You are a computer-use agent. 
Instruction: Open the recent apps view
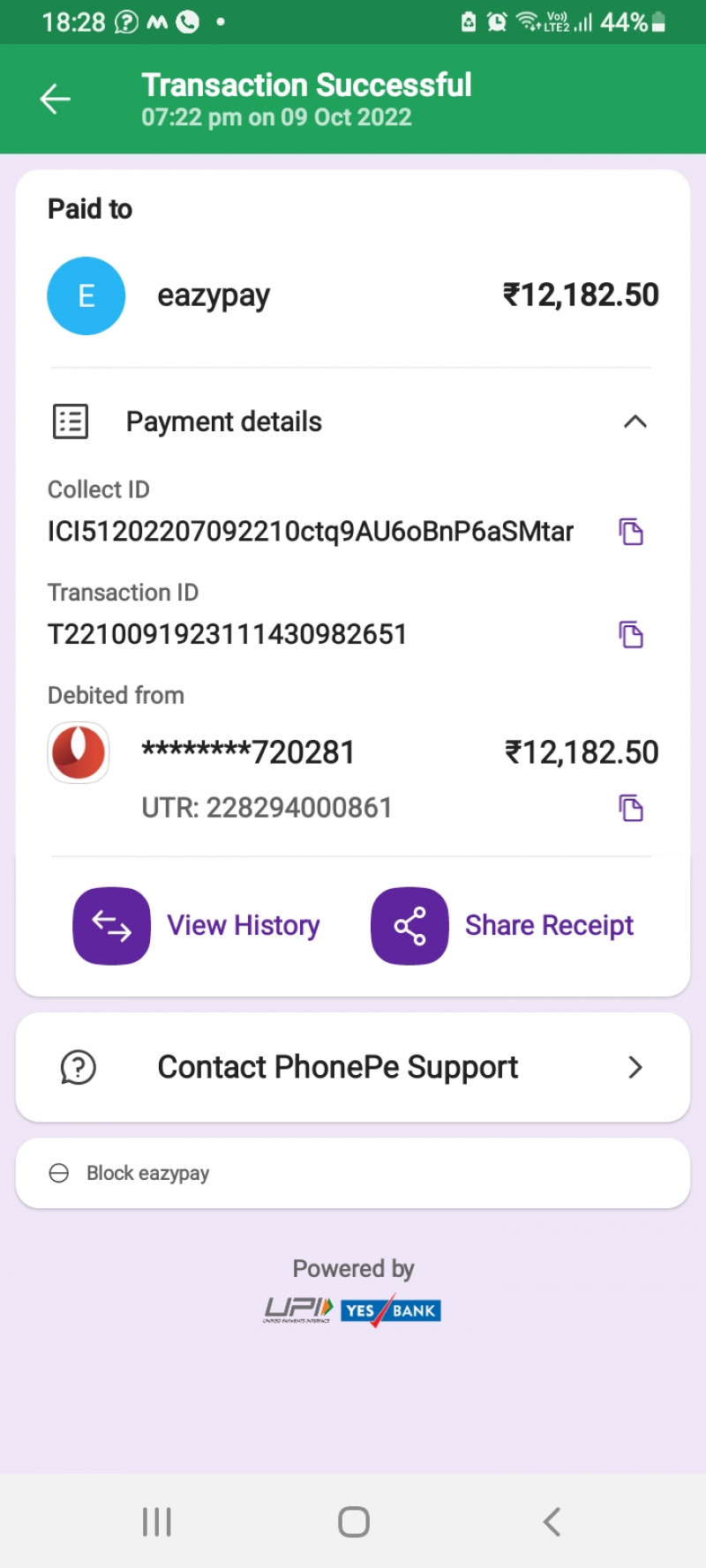157,1521
